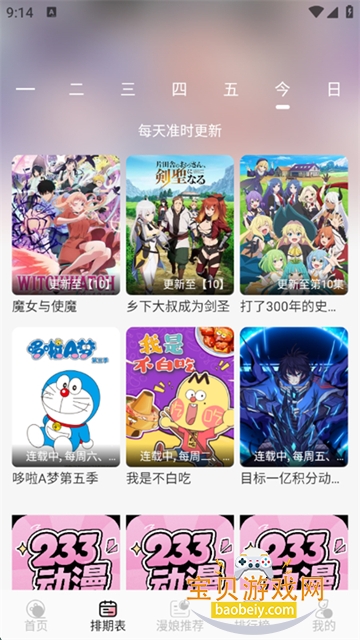Image resolution: width=360 pixels, height=640 pixels.
Task: Open 哆啦A梦第五季
Action: [x=66, y=406]
